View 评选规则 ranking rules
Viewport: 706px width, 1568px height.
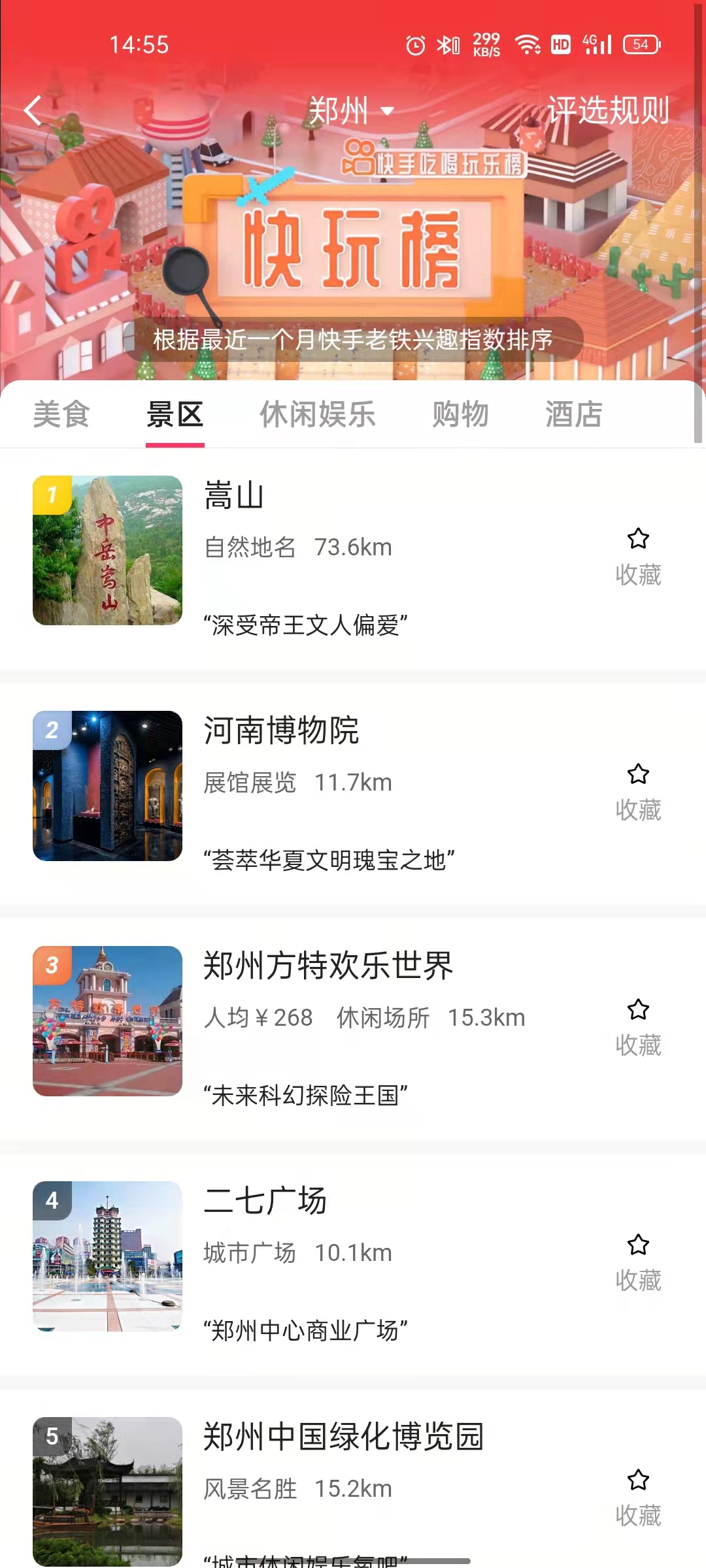coord(608,110)
